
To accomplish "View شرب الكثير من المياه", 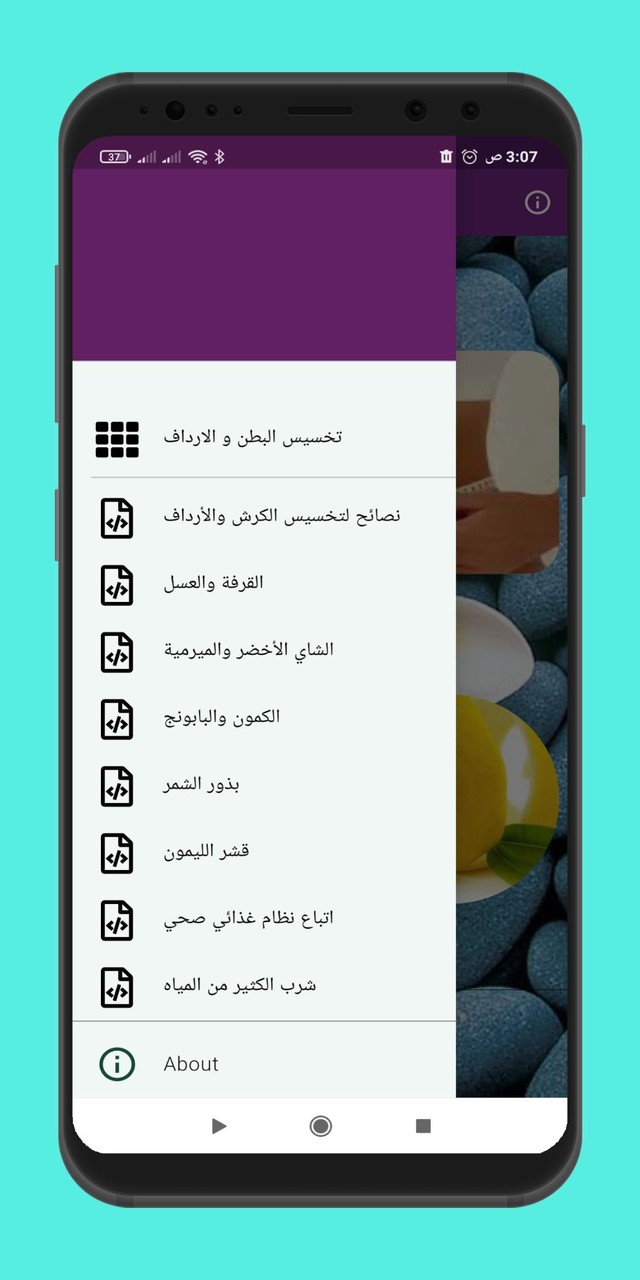I will point(239,986).
